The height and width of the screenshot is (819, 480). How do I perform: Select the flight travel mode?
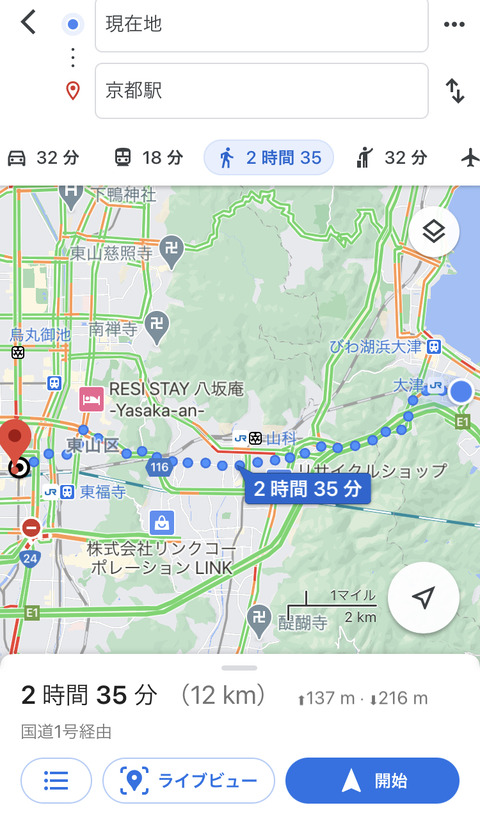[470, 157]
